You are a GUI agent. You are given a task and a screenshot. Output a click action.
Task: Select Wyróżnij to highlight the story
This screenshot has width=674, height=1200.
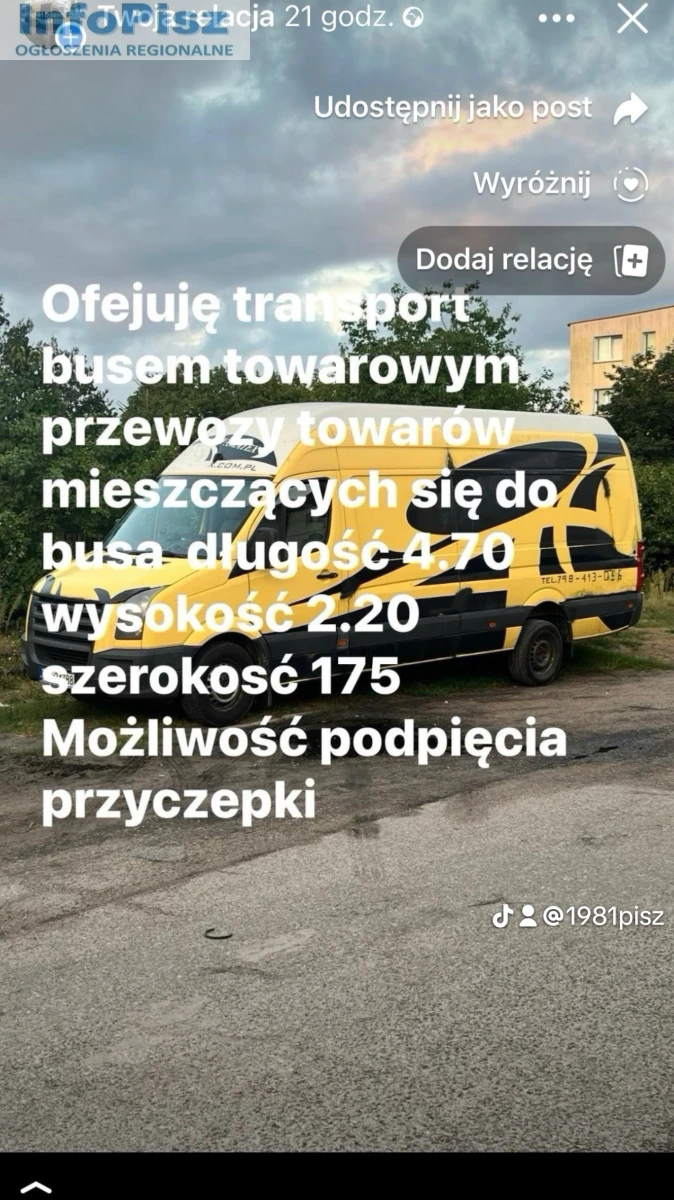(x=560, y=184)
